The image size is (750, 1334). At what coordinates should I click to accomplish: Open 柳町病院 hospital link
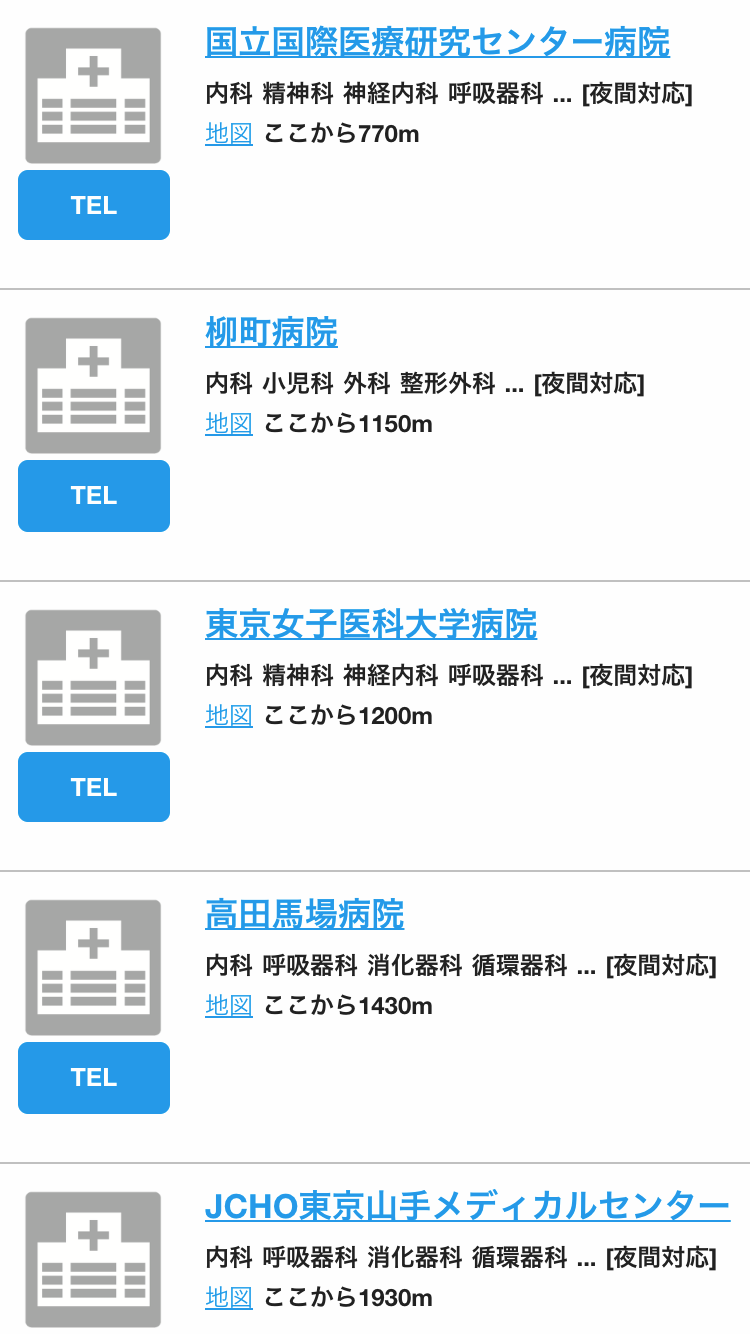pyautogui.click(x=271, y=332)
